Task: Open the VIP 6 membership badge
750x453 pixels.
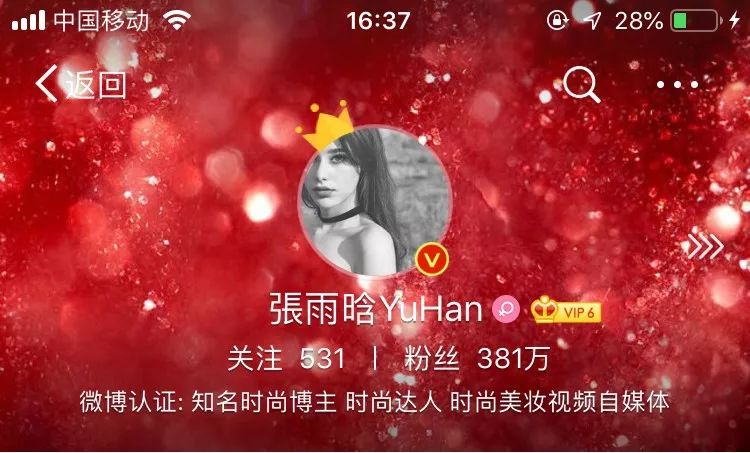Action: coord(566,310)
